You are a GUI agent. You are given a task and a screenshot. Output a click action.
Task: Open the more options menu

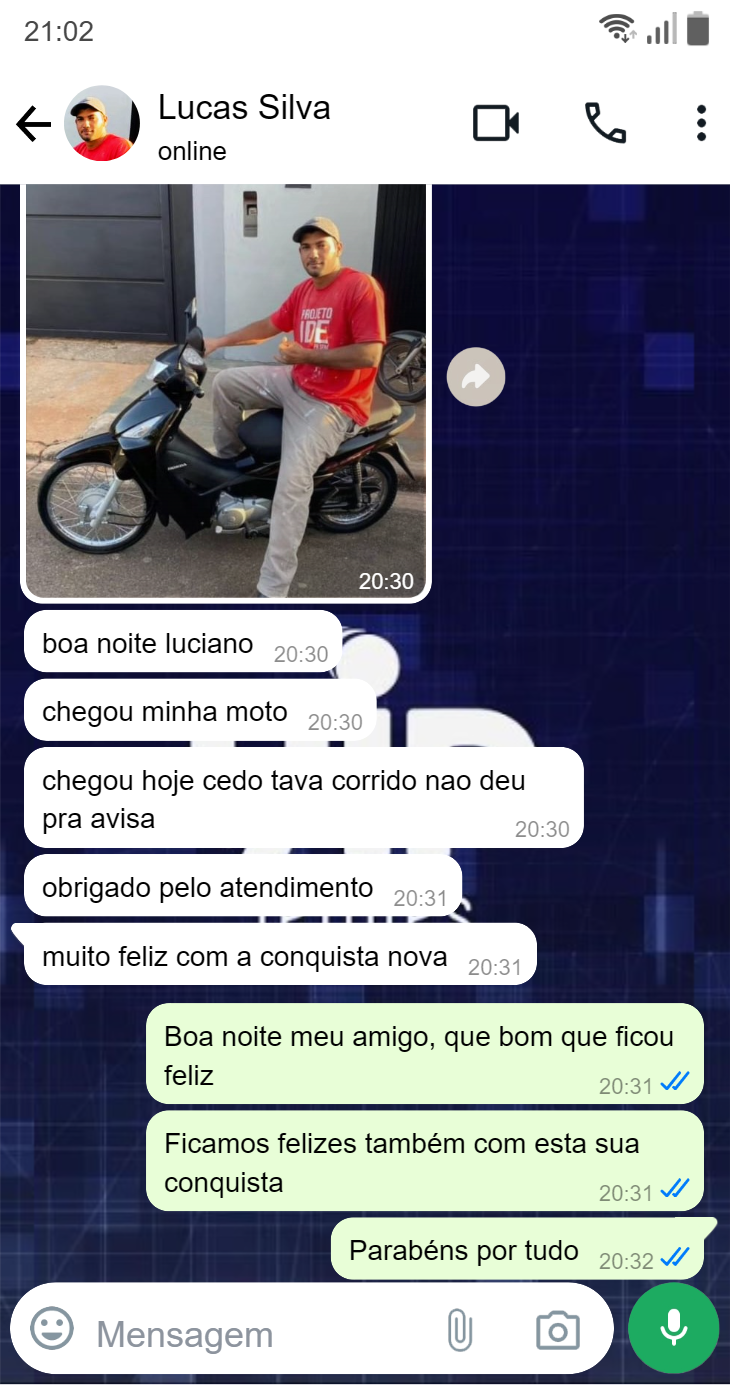[701, 124]
